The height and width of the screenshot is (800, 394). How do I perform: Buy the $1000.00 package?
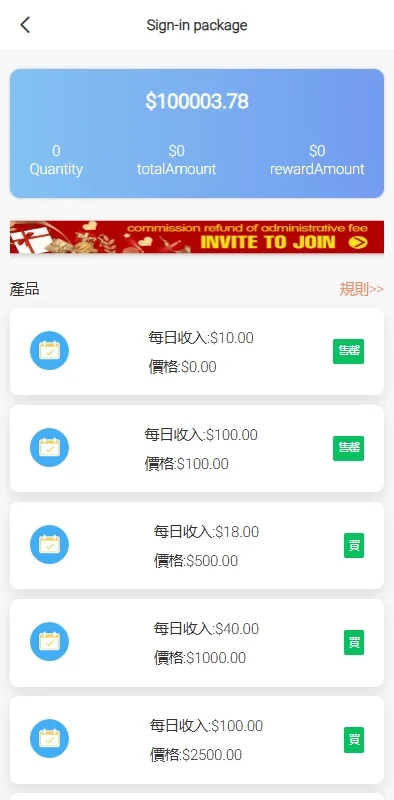[x=354, y=642]
